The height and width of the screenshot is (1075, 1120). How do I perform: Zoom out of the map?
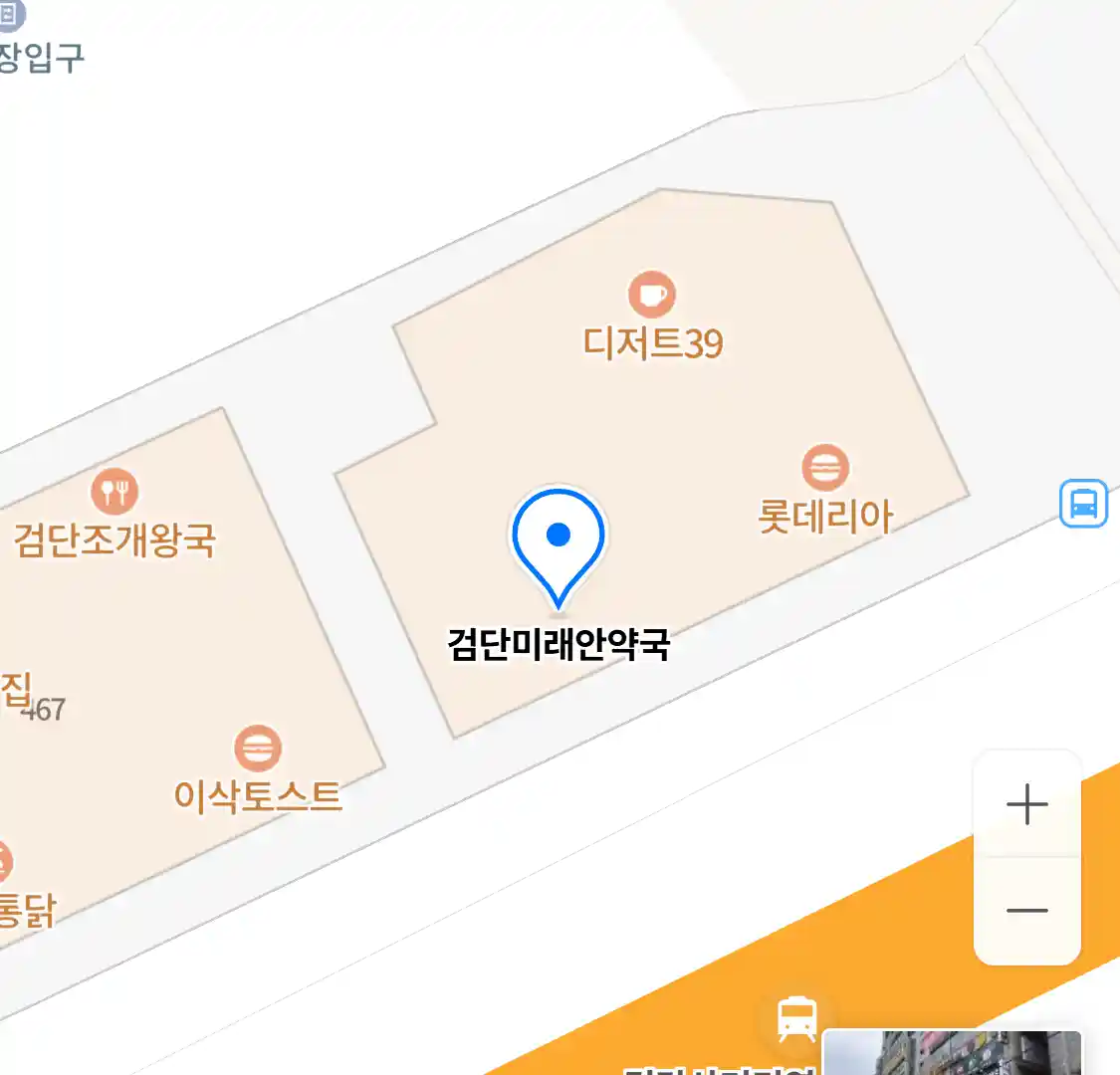point(1026,910)
